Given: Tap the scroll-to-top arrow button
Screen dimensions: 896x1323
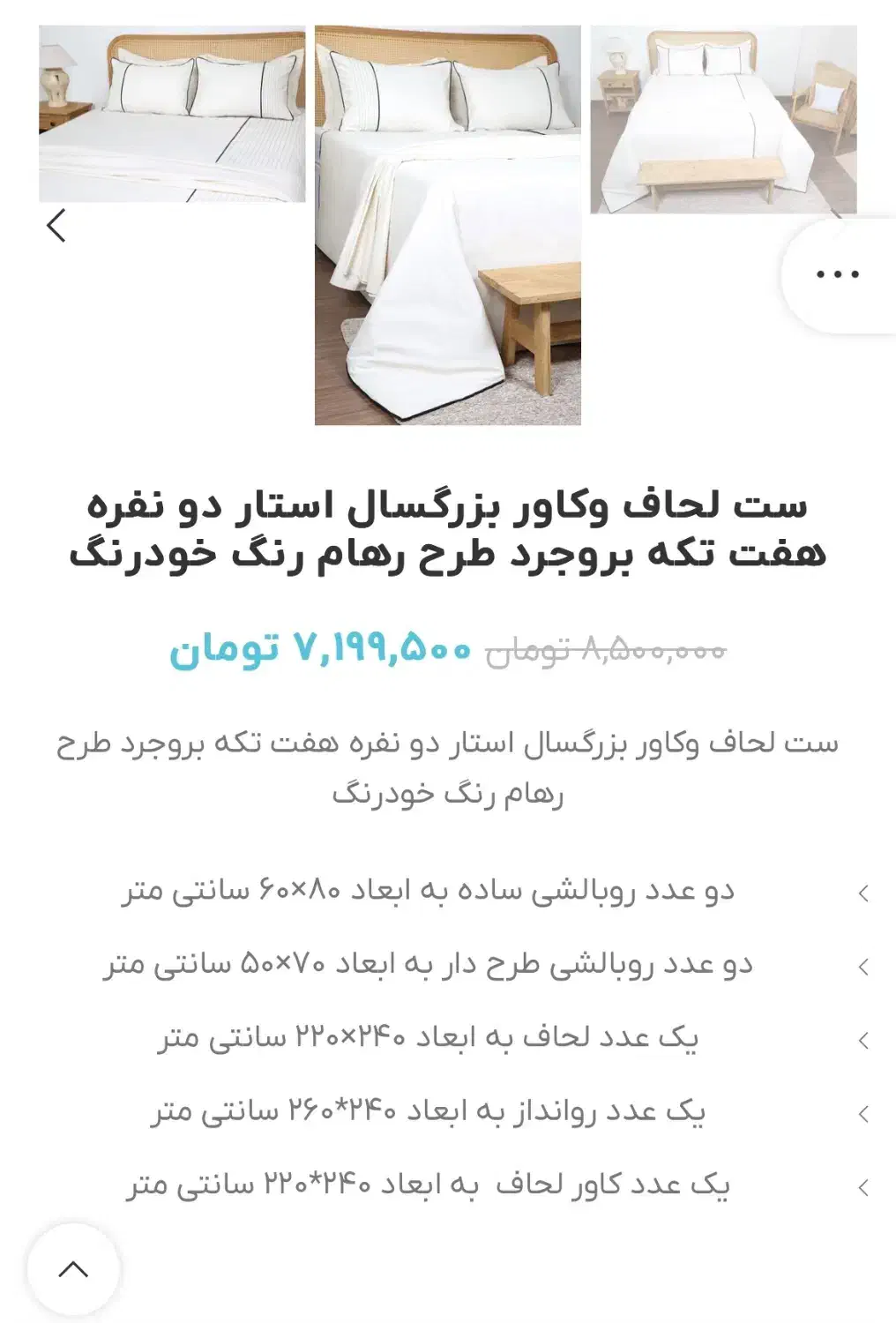Looking at the screenshot, I should (73, 1269).
